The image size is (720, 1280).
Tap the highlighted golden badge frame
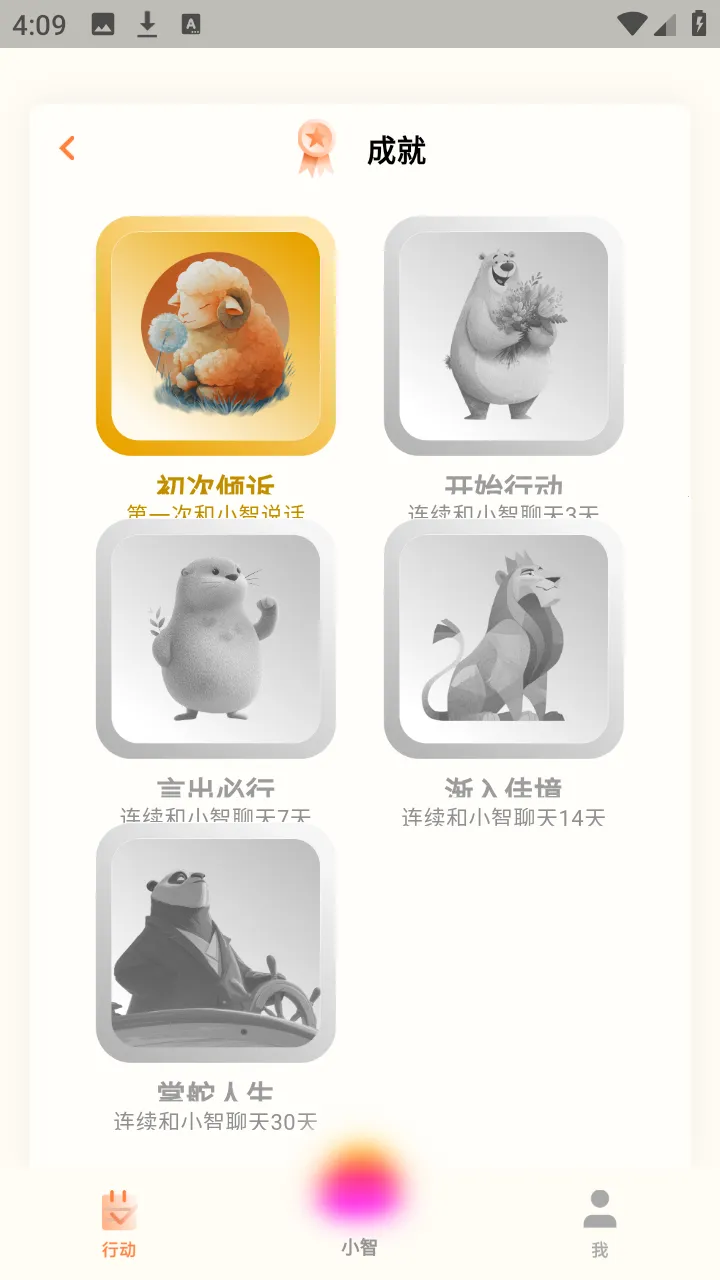pyautogui.click(x=216, y=335)
